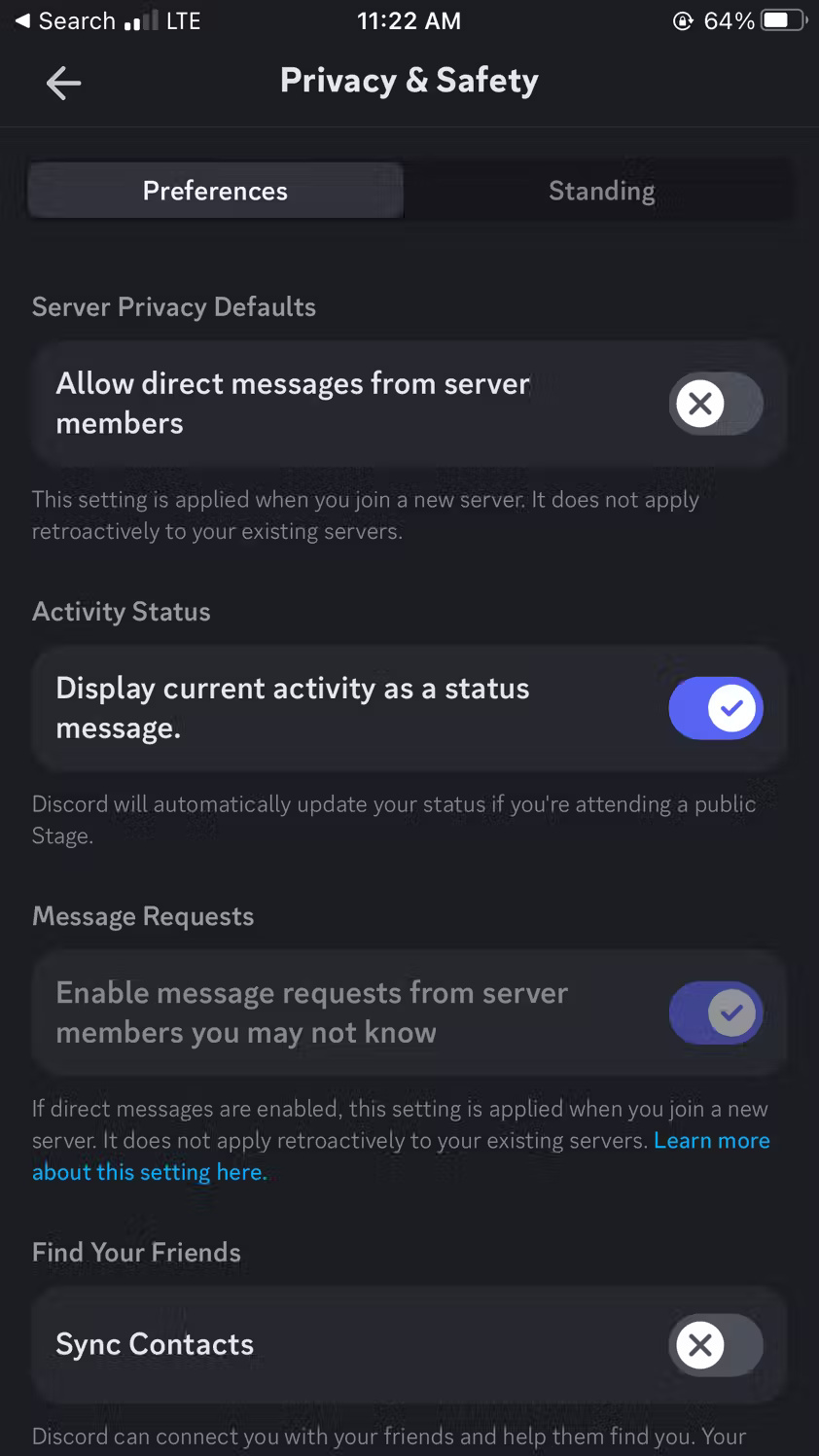Turn off display current activity status
Screen dimensions: 819x1456
[x=716, y=708]
